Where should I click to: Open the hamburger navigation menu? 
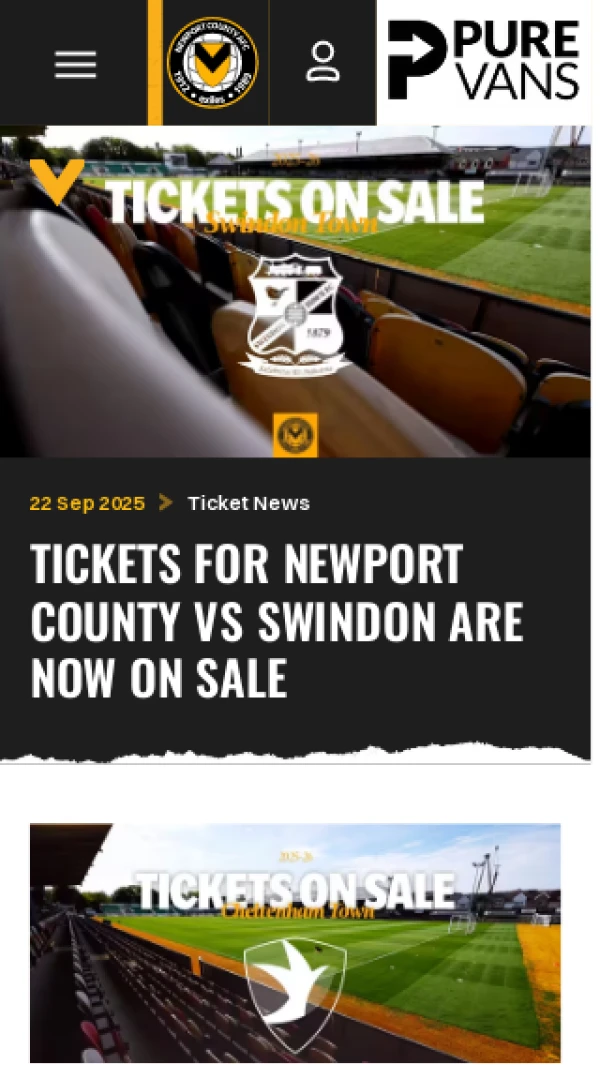pos(75,64)
